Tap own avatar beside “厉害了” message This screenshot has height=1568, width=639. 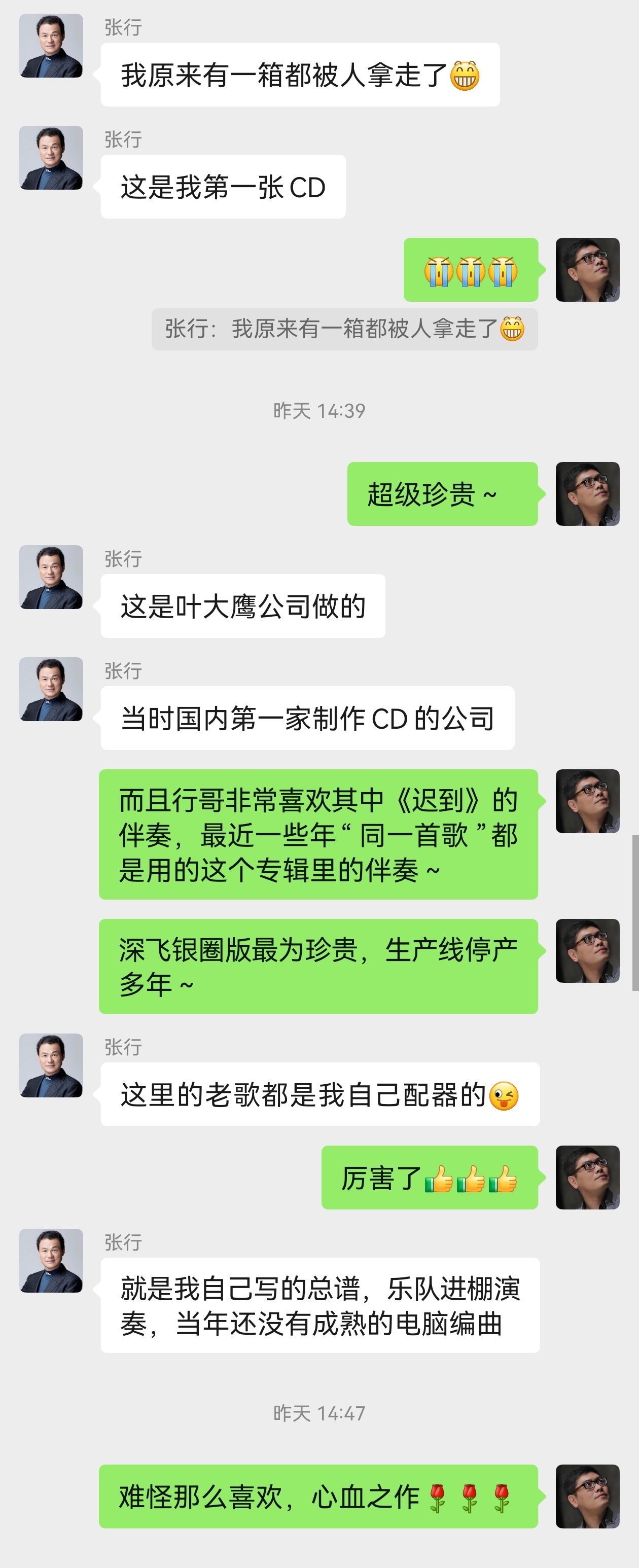point(587,1177)
